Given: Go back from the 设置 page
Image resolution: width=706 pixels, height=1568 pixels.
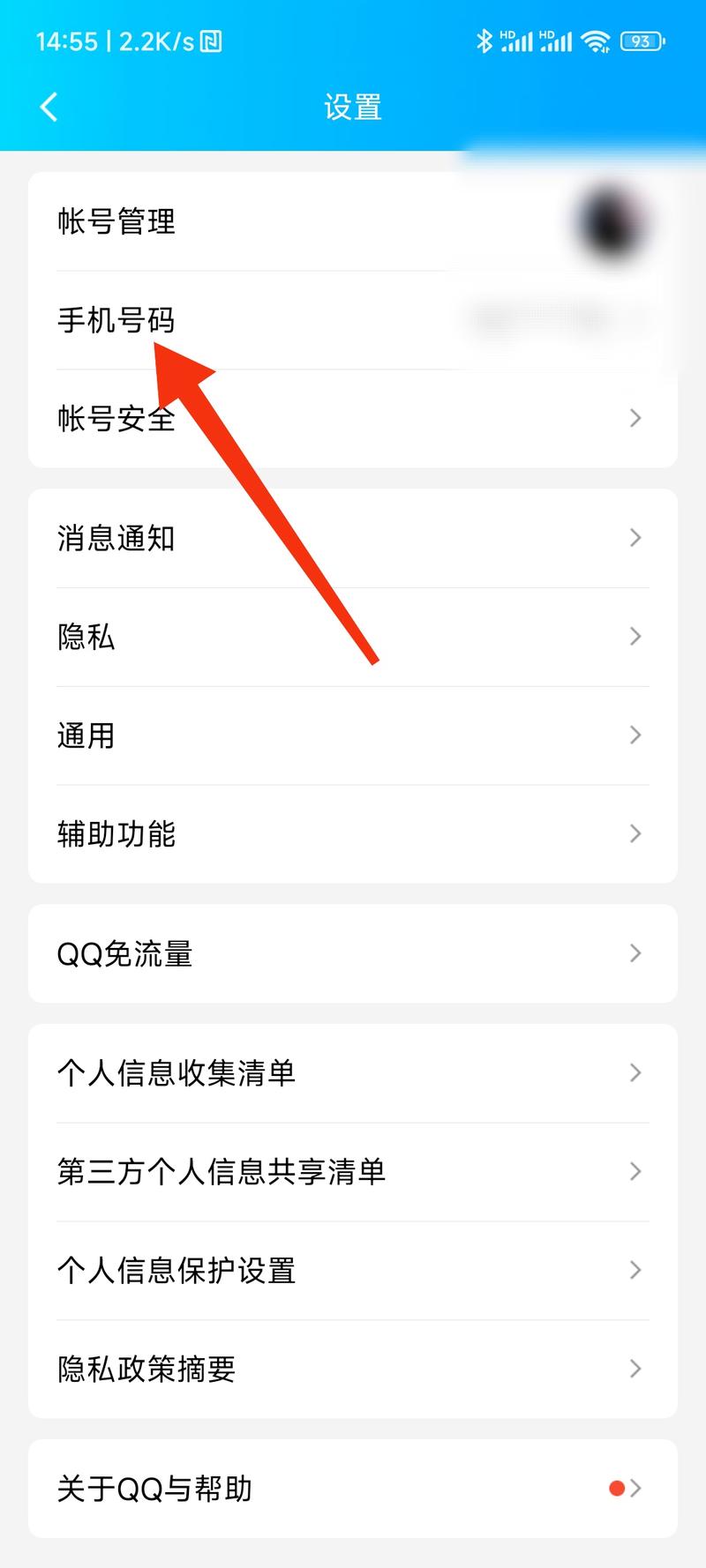Looking at the screenshot, I should tap(49, 108).
